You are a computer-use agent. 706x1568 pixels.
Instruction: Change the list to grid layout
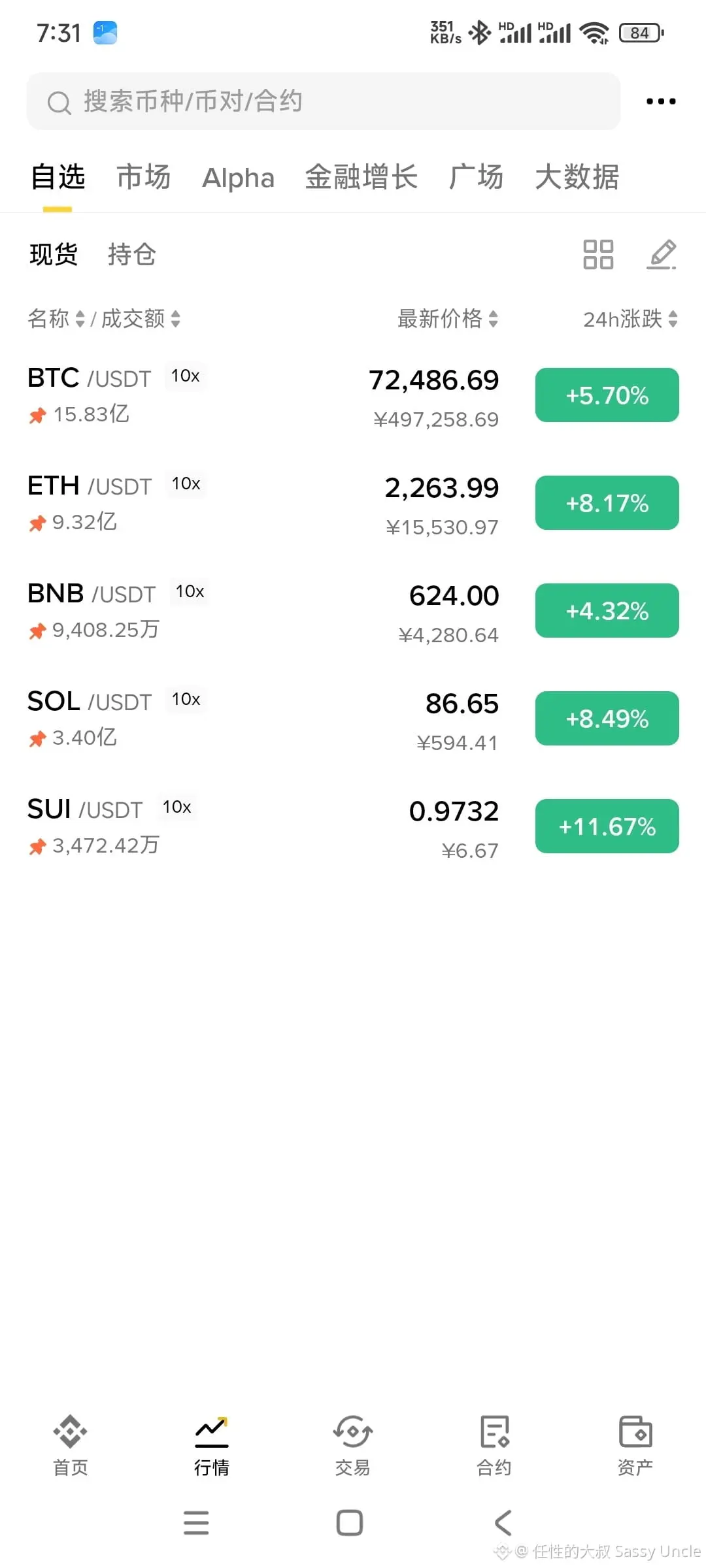(x=598, y=254)
